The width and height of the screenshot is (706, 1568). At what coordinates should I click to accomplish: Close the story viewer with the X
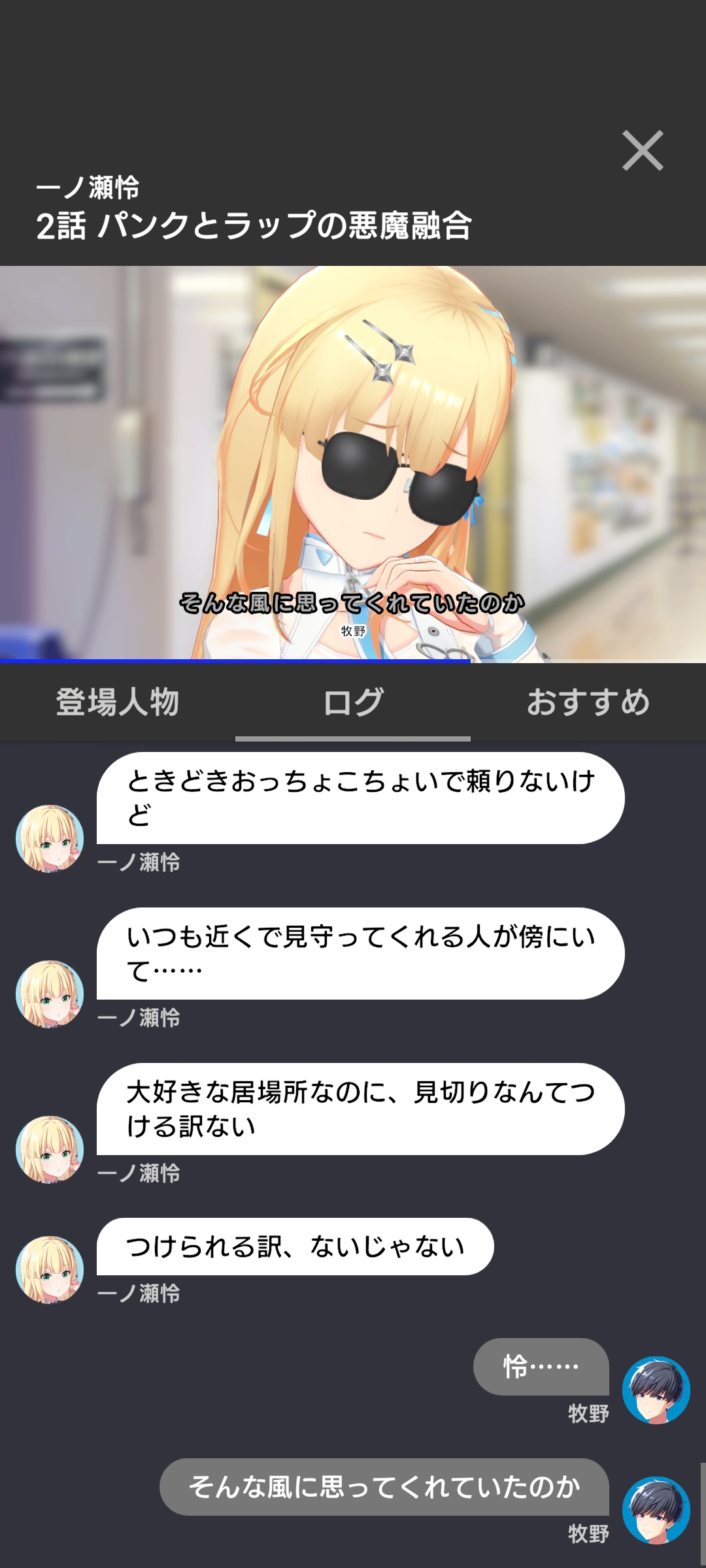[643, 151]
